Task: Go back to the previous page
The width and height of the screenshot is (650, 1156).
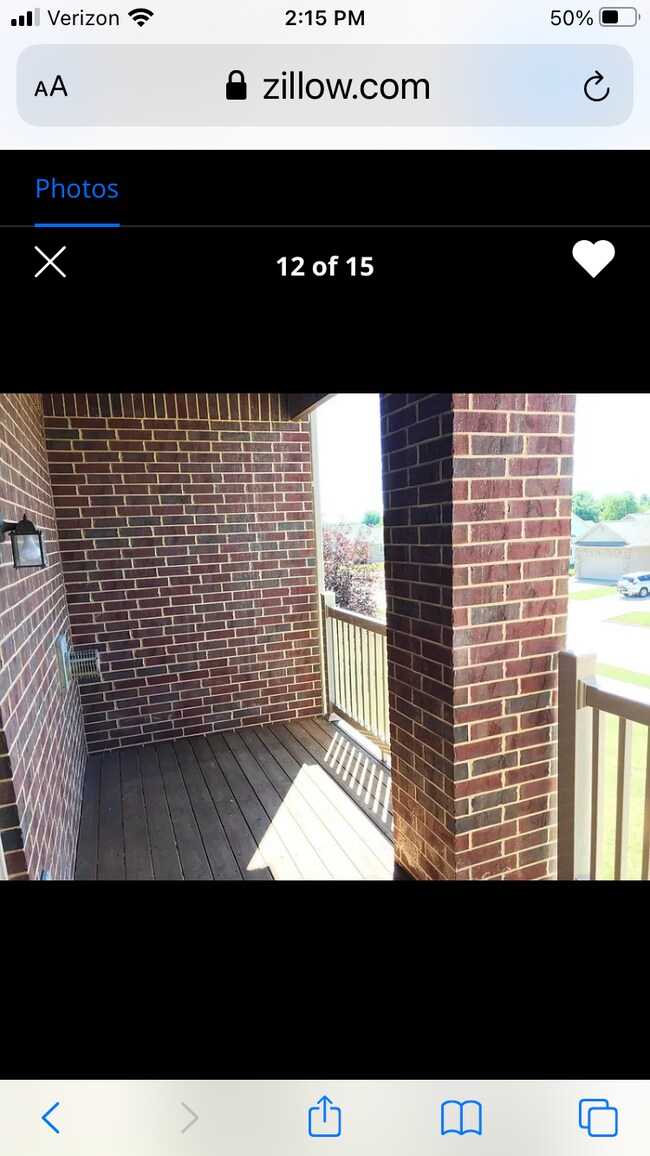Action: click(x=51, y=1117)
